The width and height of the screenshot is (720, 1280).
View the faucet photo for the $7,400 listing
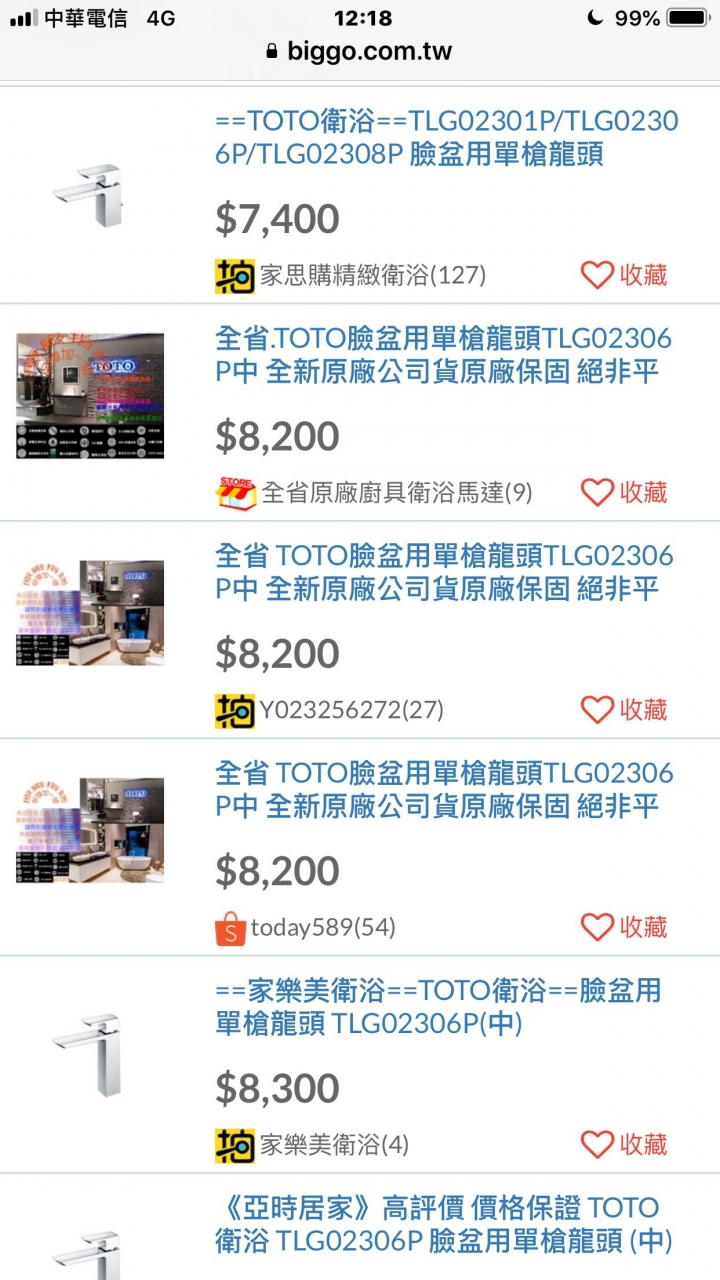click(90, 195)
